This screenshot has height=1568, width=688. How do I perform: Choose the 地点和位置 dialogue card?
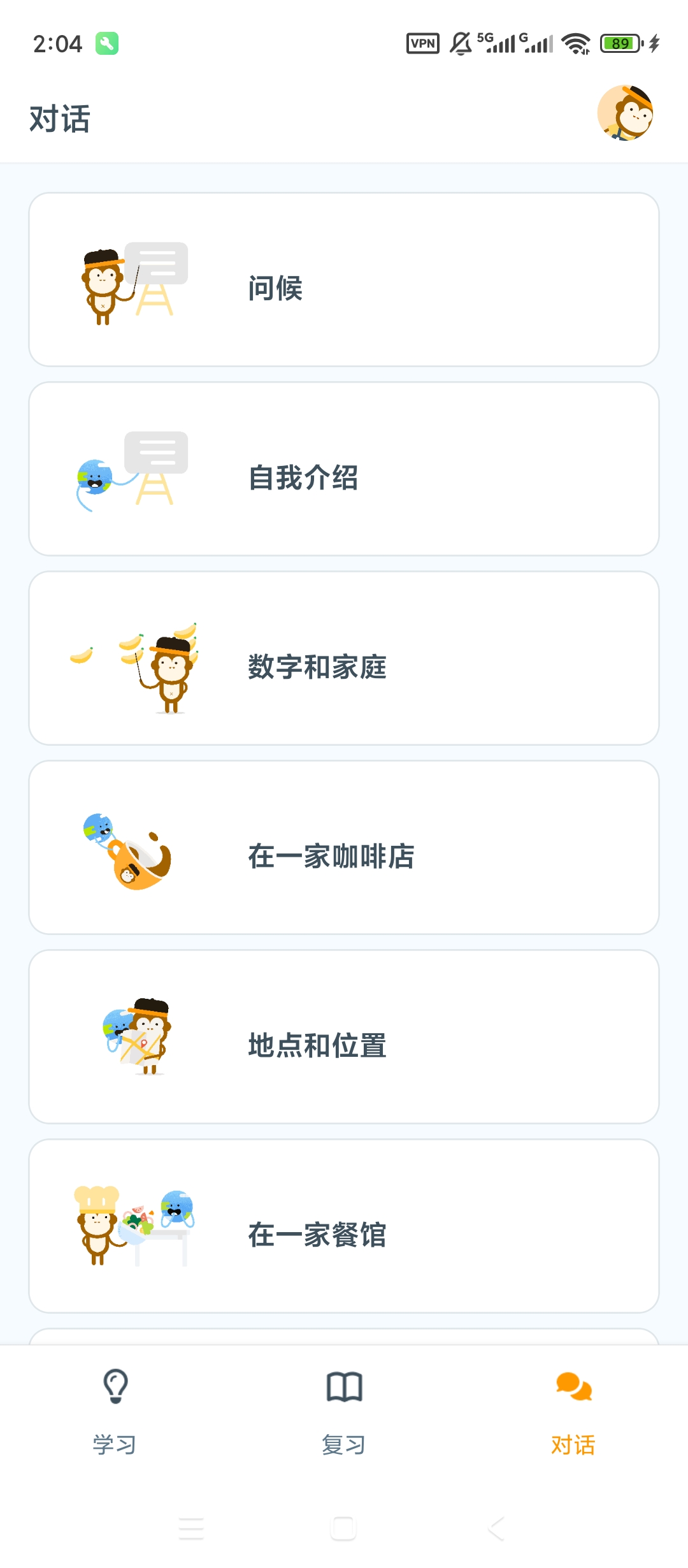[344, 1036]
